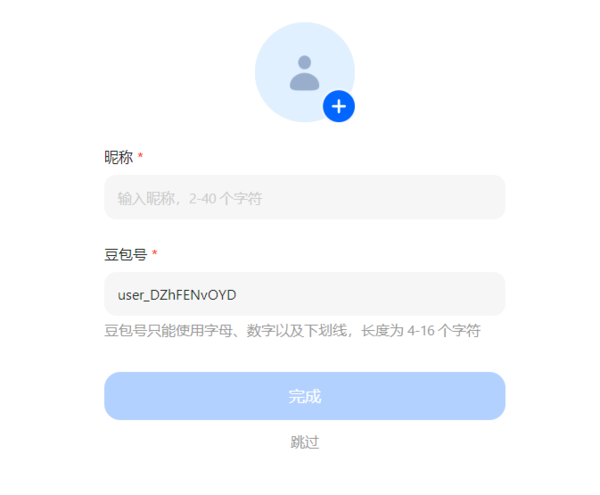The image size is (600, 495).
Task: Edit the 豆包号 field showing user_DZhFENvOYD
Action: [304, 294]
